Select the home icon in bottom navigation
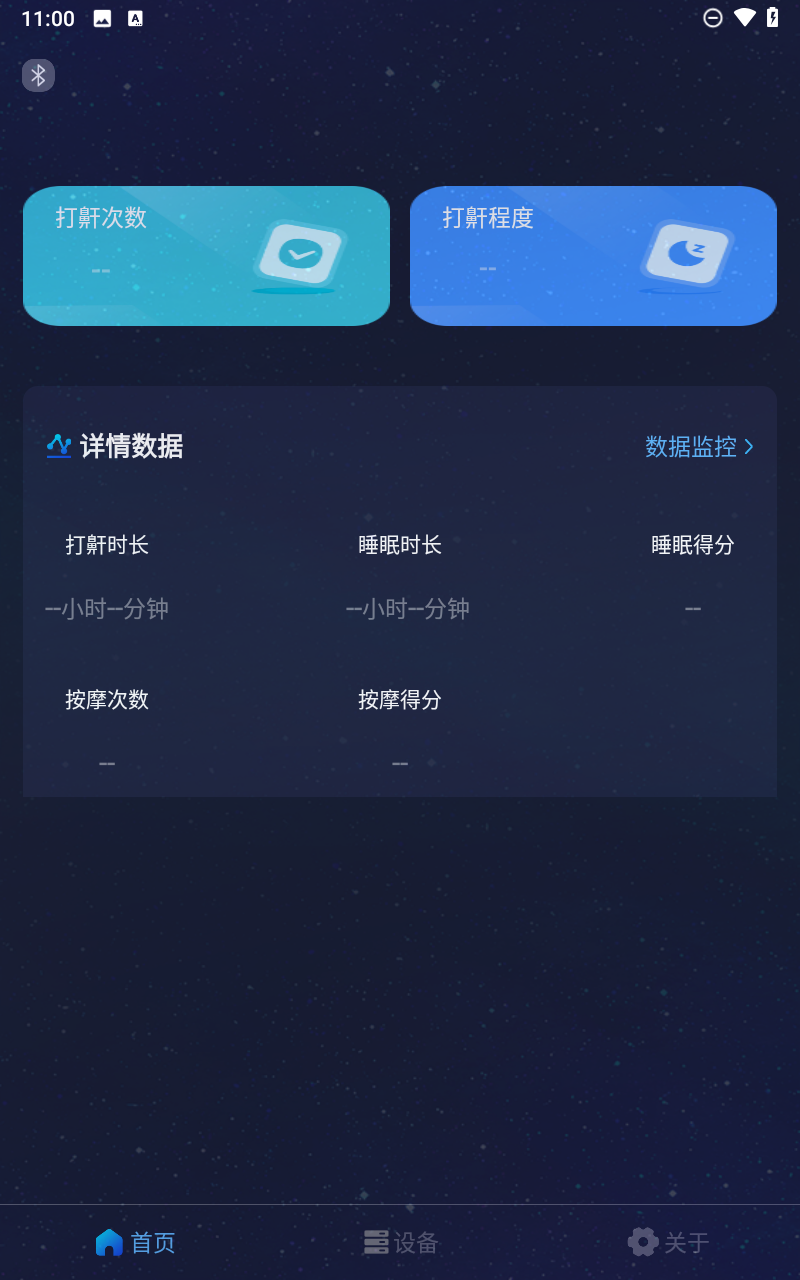 coord(109,1240)
